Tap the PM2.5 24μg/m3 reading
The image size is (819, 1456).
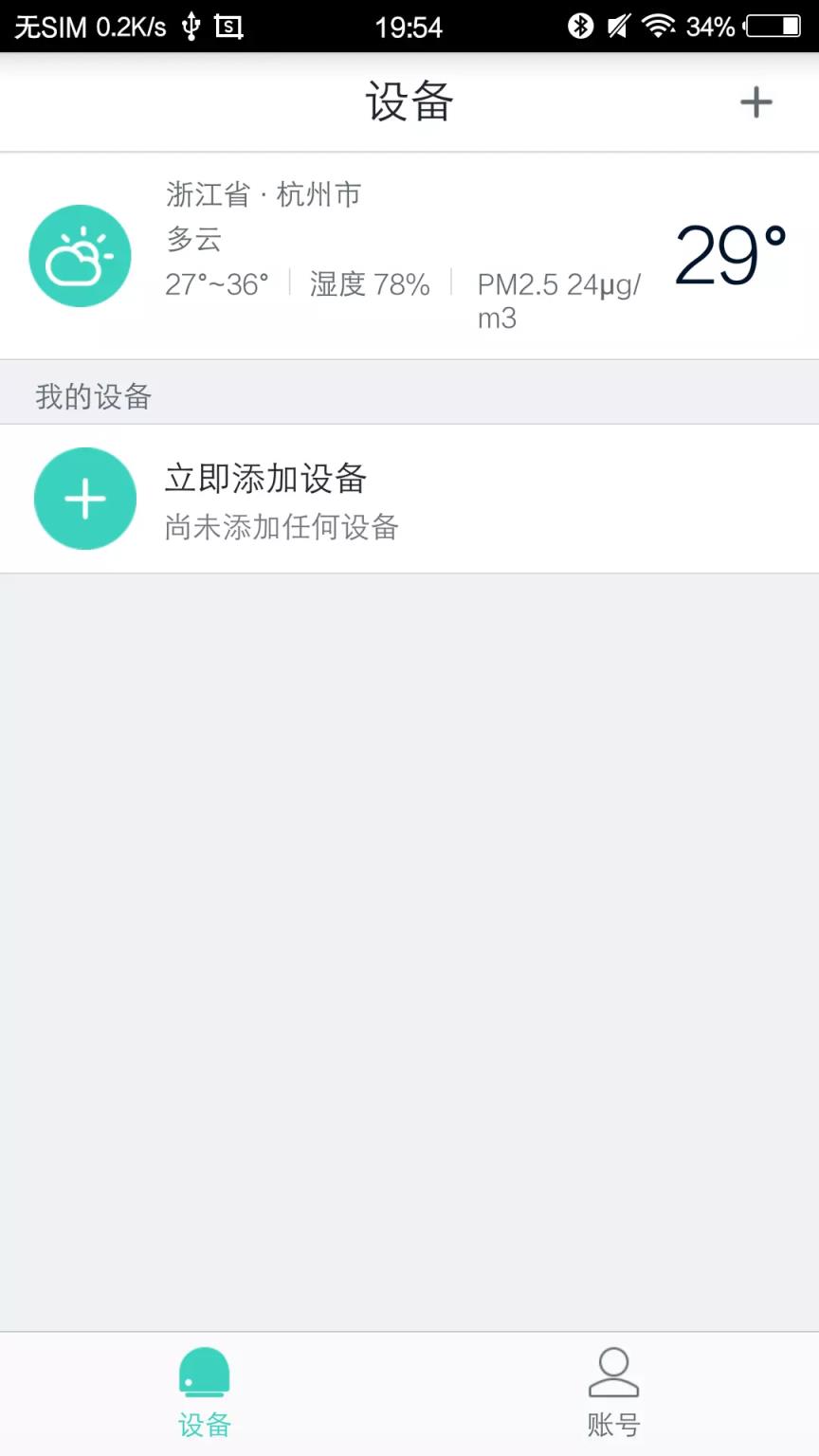(558, 299)
